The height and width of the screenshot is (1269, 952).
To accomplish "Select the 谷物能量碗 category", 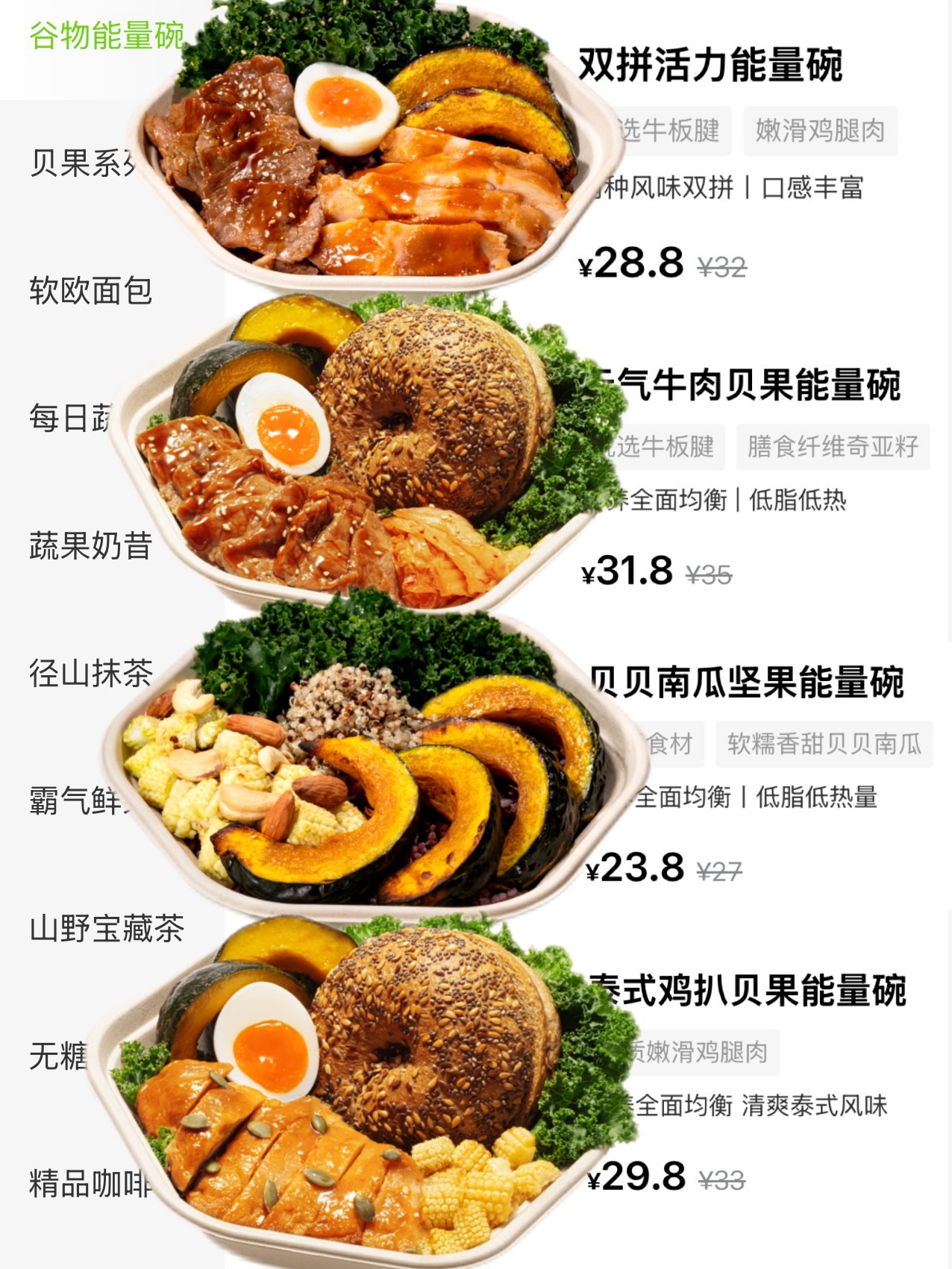I will (x=105, y=37).
